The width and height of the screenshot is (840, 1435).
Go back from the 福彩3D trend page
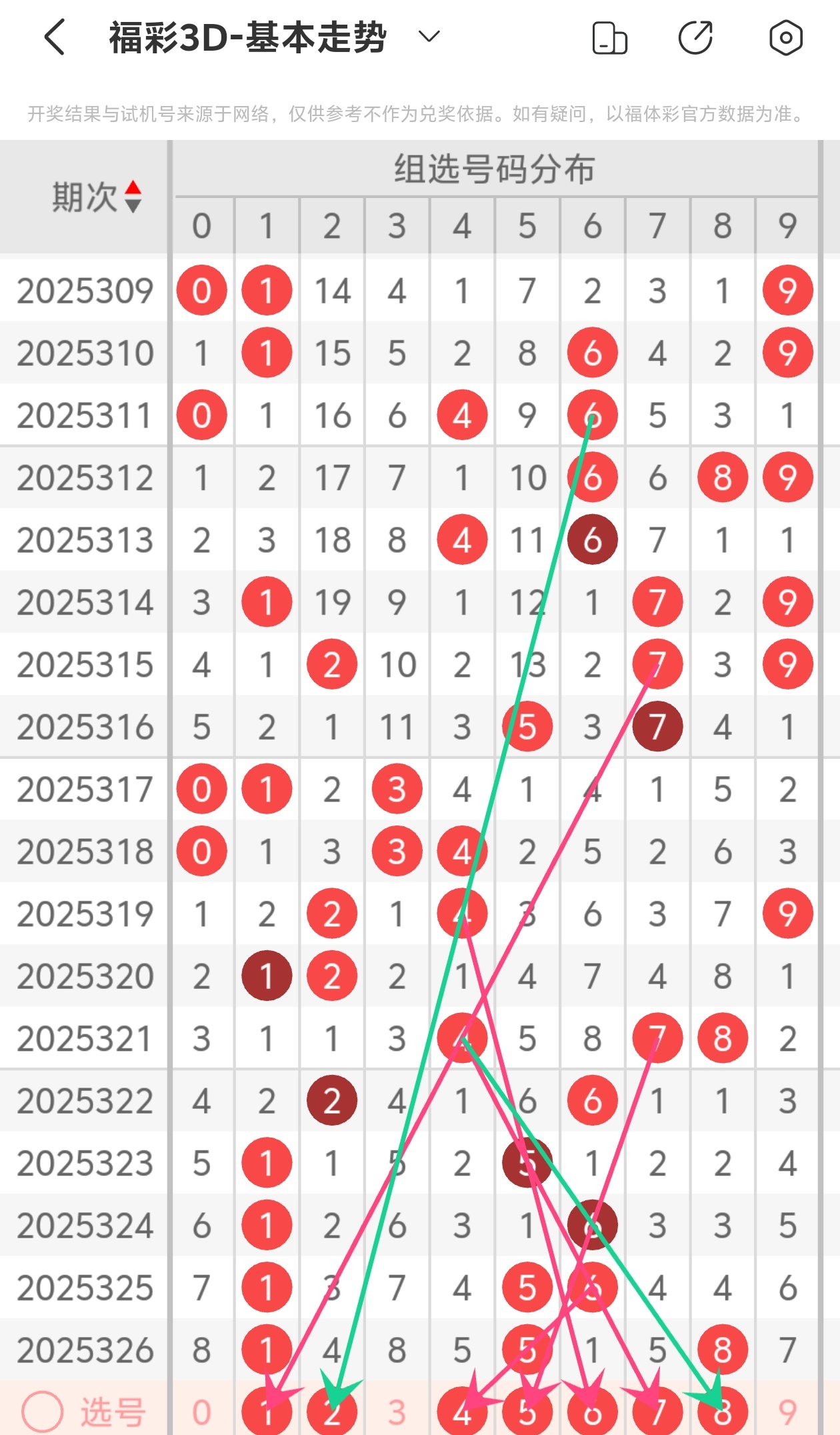55,37
